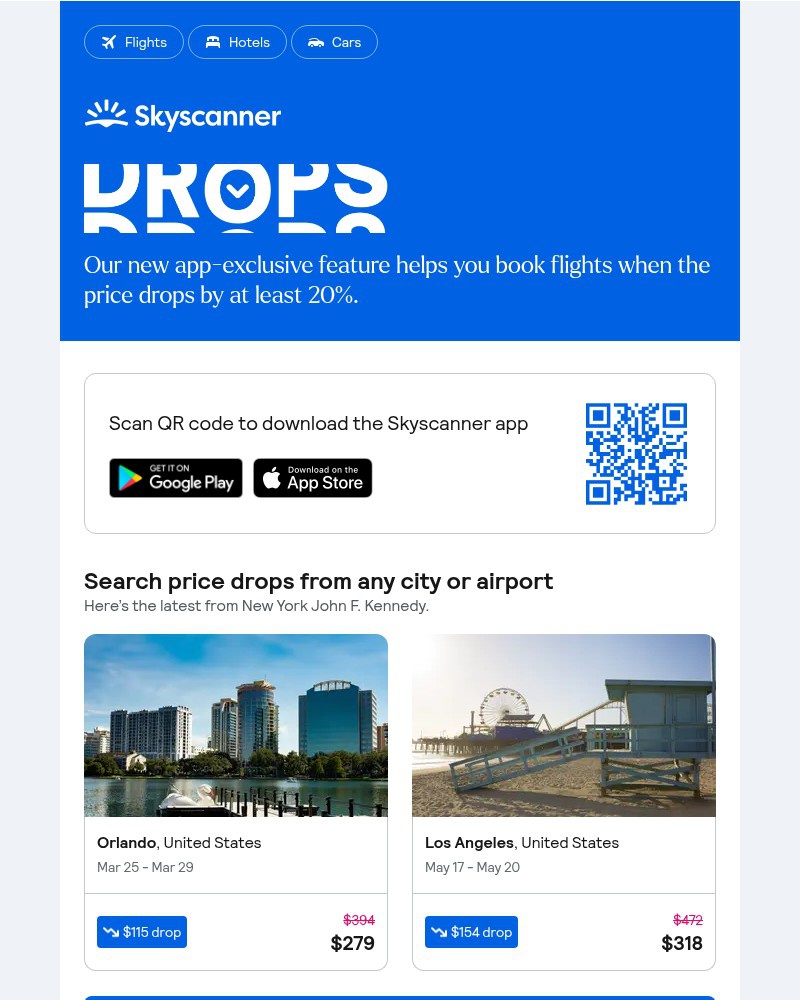Open the Flights chip
Viewport: 800px width, 1000px height.
tap(134, 42)
